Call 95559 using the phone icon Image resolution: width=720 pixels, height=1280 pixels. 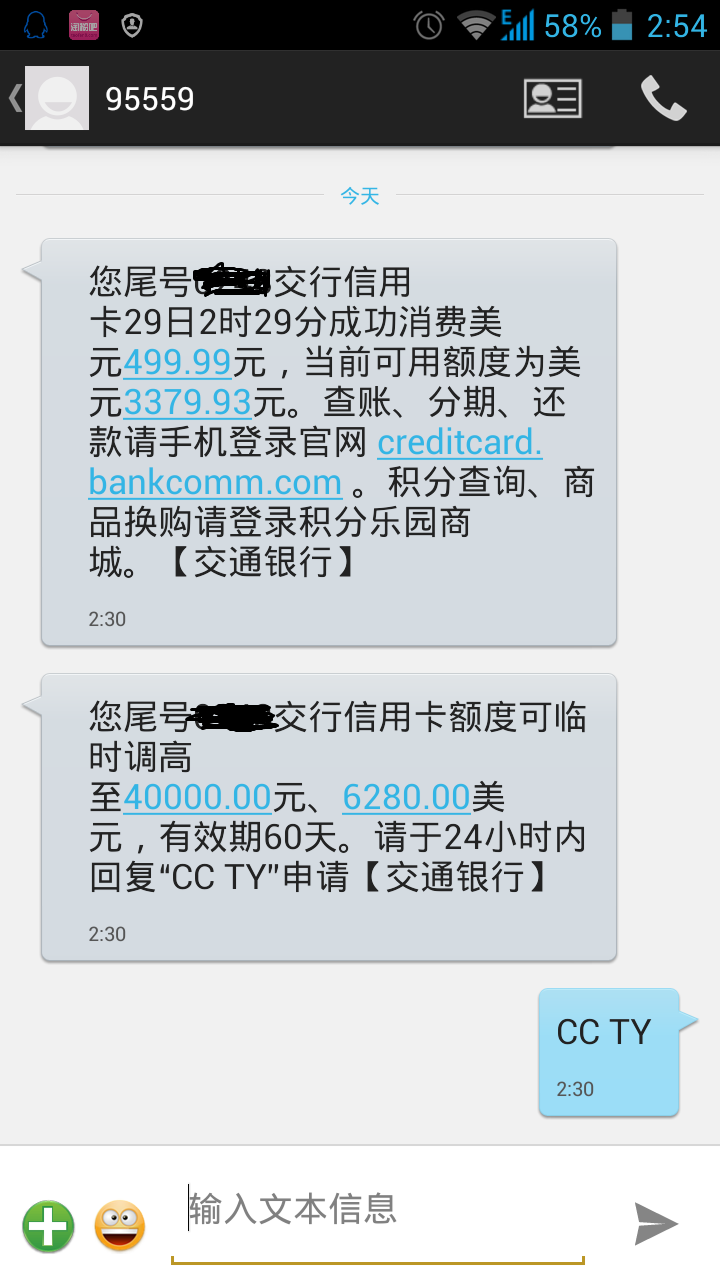663,97
